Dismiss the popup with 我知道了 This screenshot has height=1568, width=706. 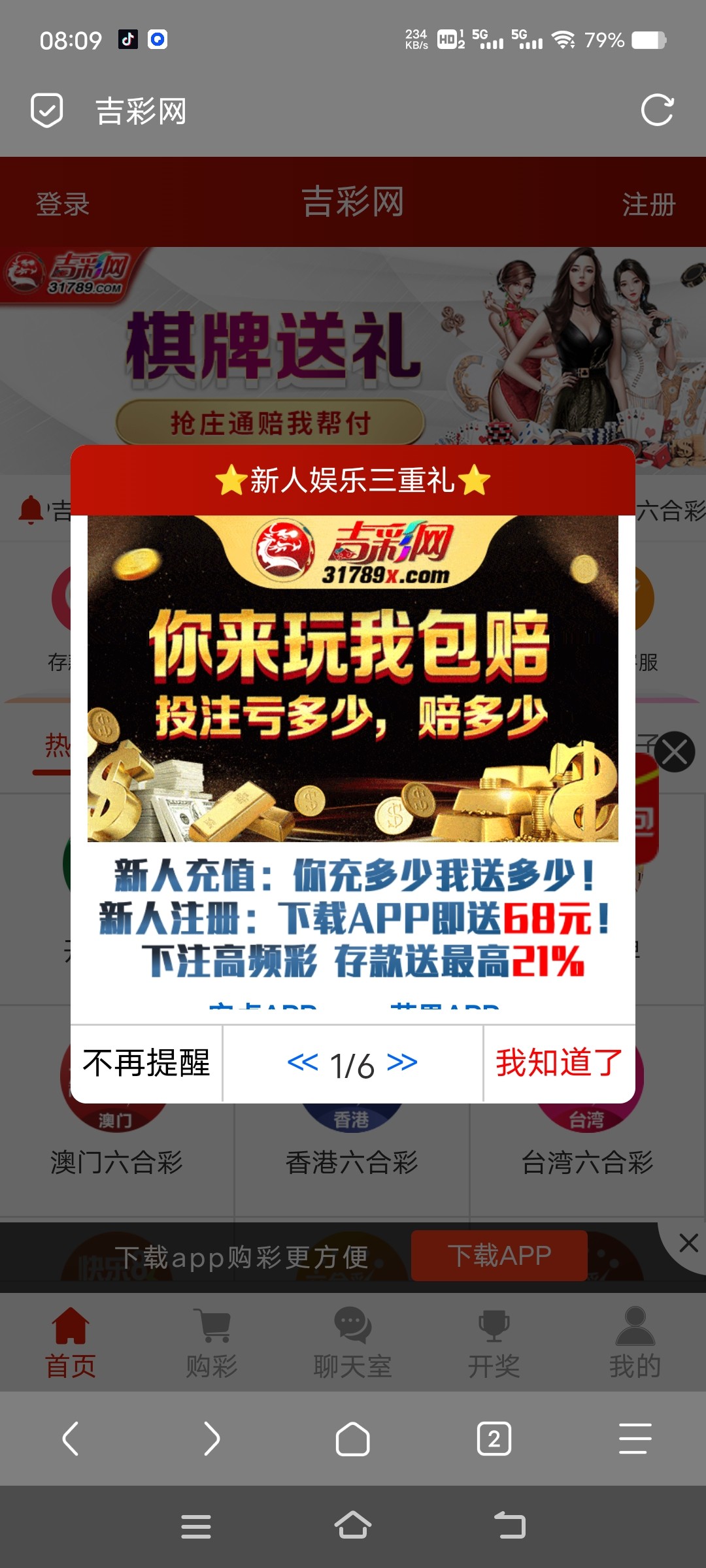click(x=559, y=1064)
